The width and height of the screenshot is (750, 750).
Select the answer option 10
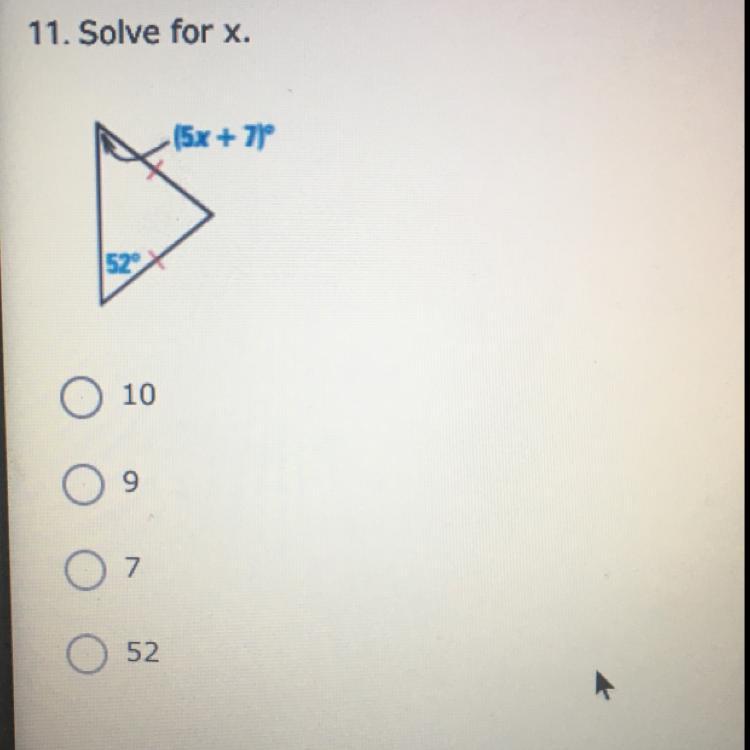(x=81, y=398)
